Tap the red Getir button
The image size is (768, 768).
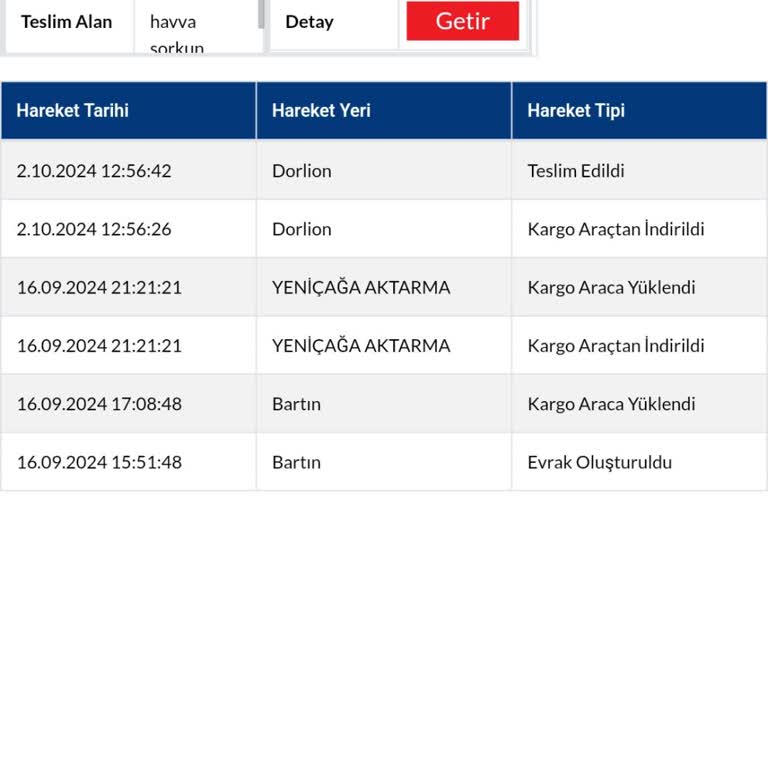click(x=462, y=21)
